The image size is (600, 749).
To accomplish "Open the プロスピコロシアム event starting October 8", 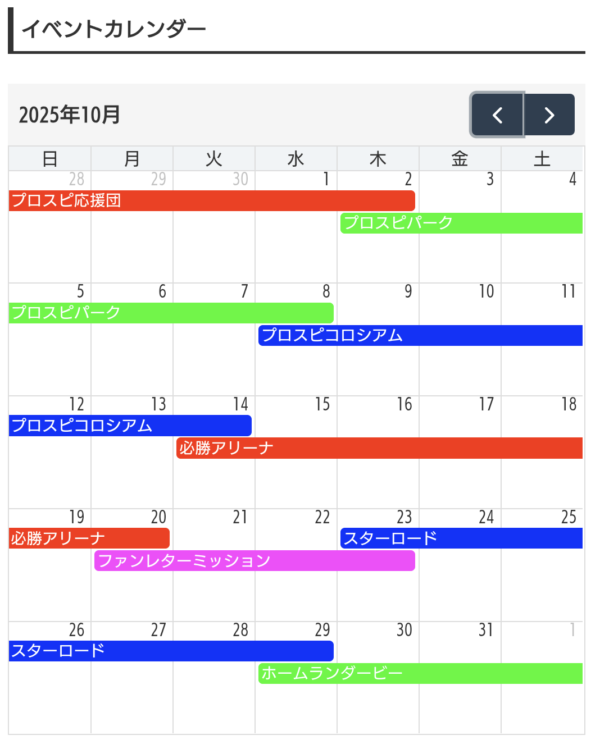I will [x=420, y=335].
